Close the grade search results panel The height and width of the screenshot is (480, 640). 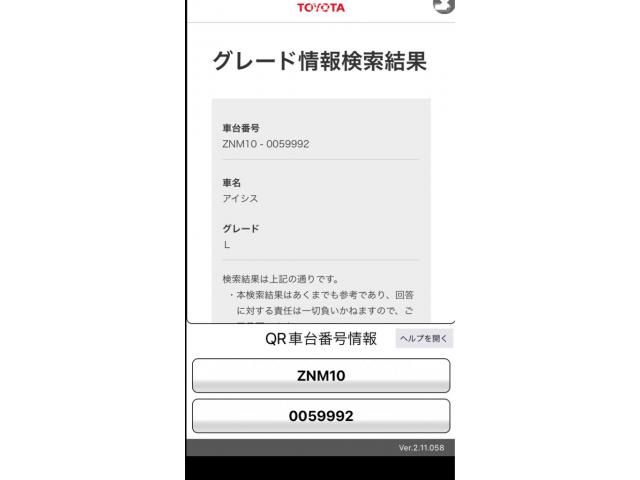(443, 5)
